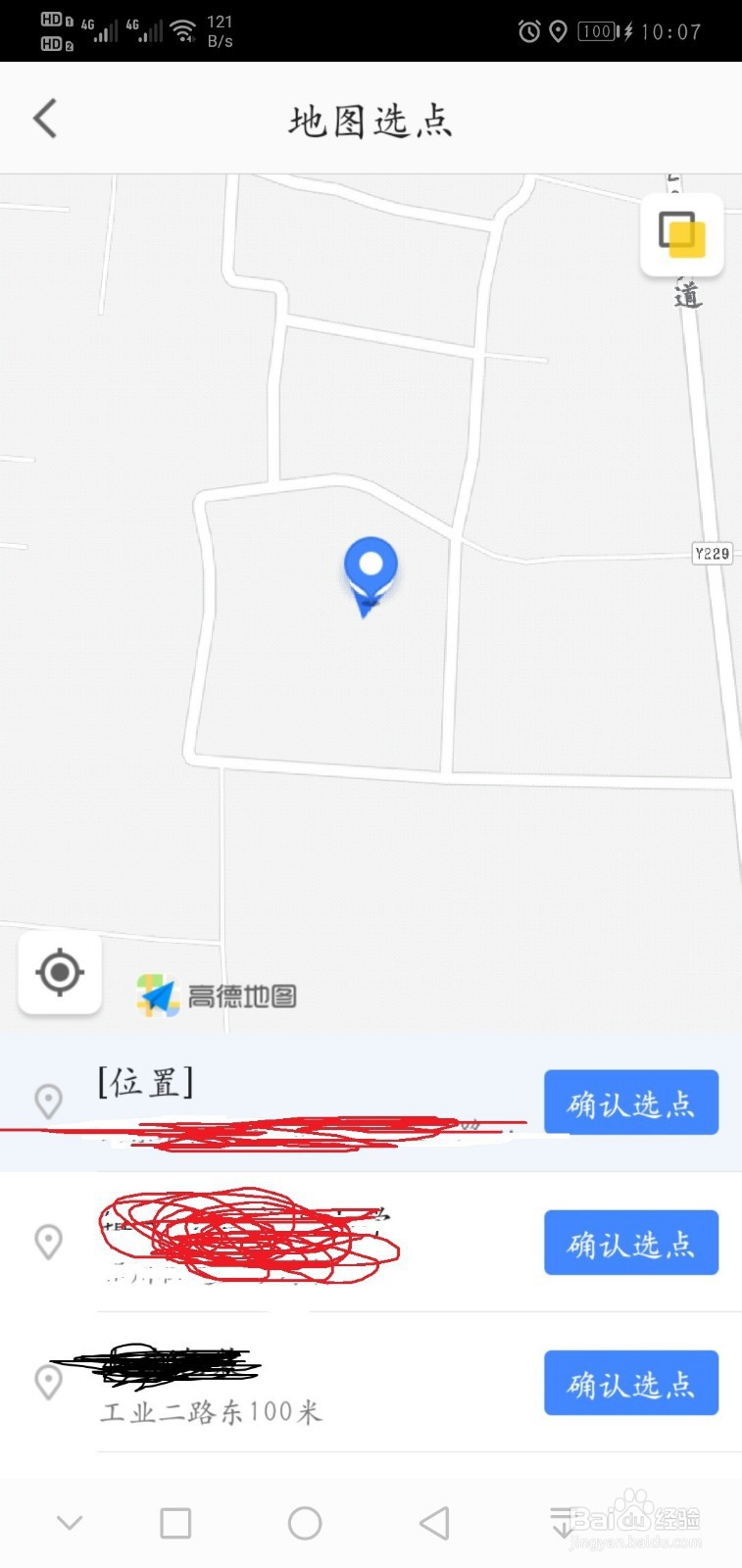Tap the Android recent apps square button
This screenshot has width=742, height=1568.
click(x=174, y=1522)
